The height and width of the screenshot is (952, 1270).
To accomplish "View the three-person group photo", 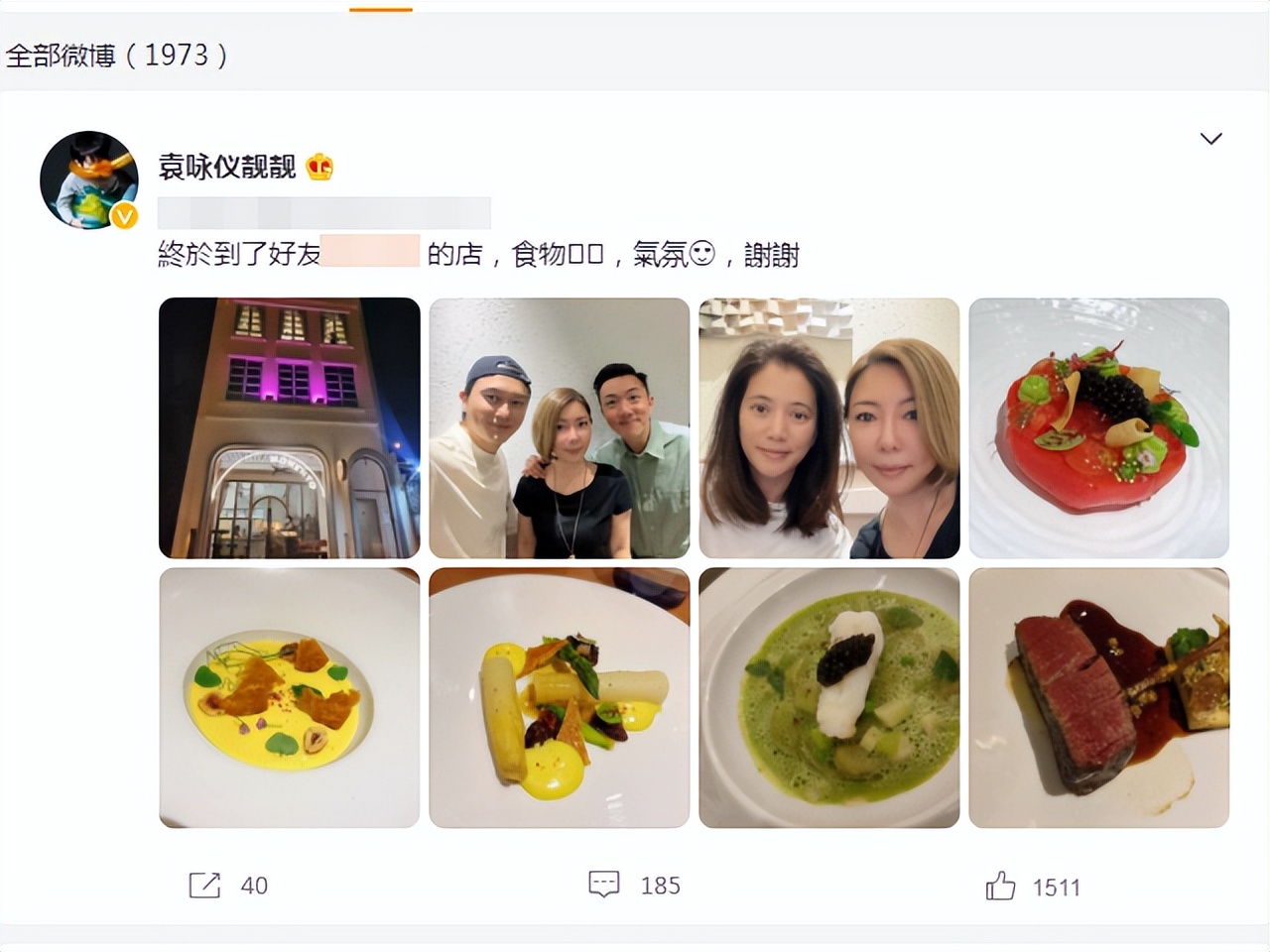I will pos(560,428).
